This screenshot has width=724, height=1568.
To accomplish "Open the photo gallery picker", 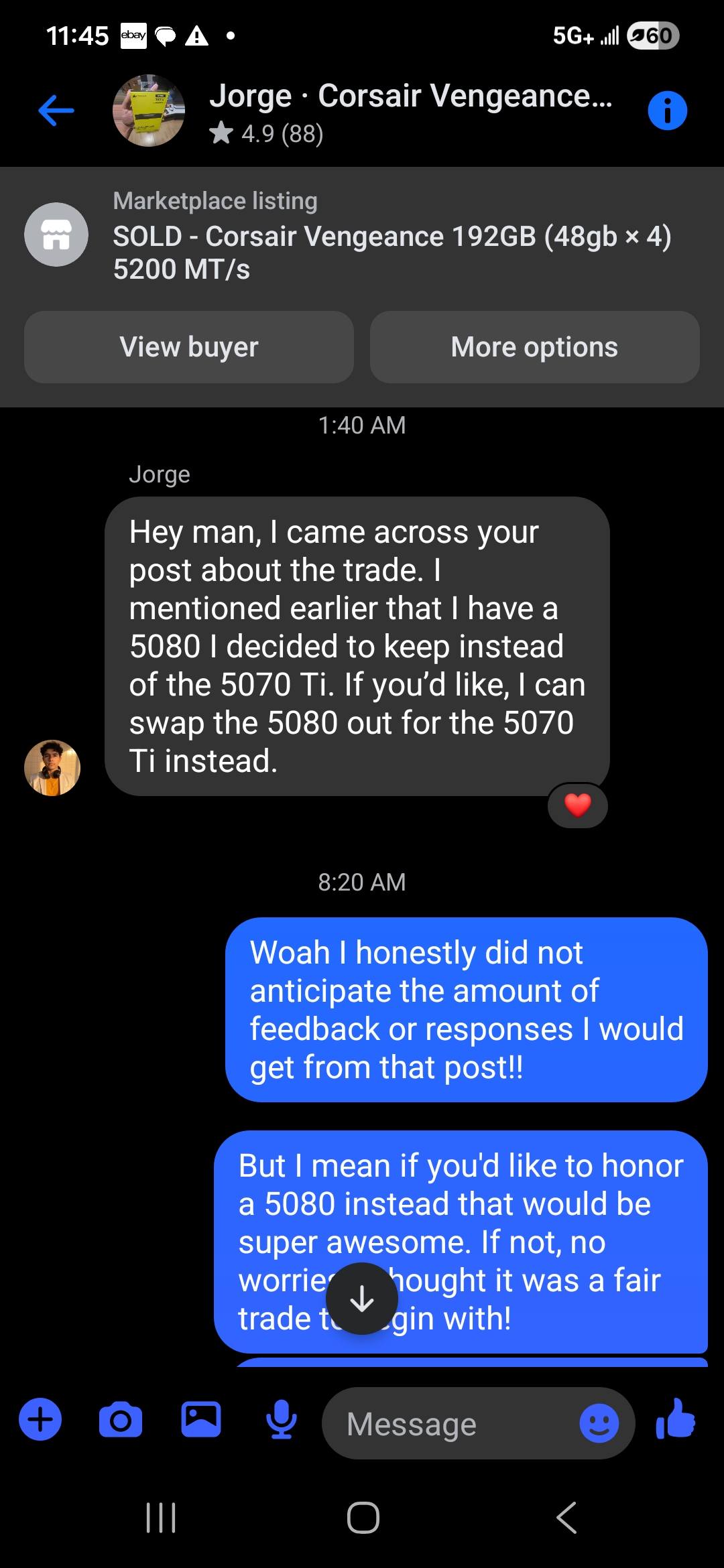I will tap(201, 1420).
